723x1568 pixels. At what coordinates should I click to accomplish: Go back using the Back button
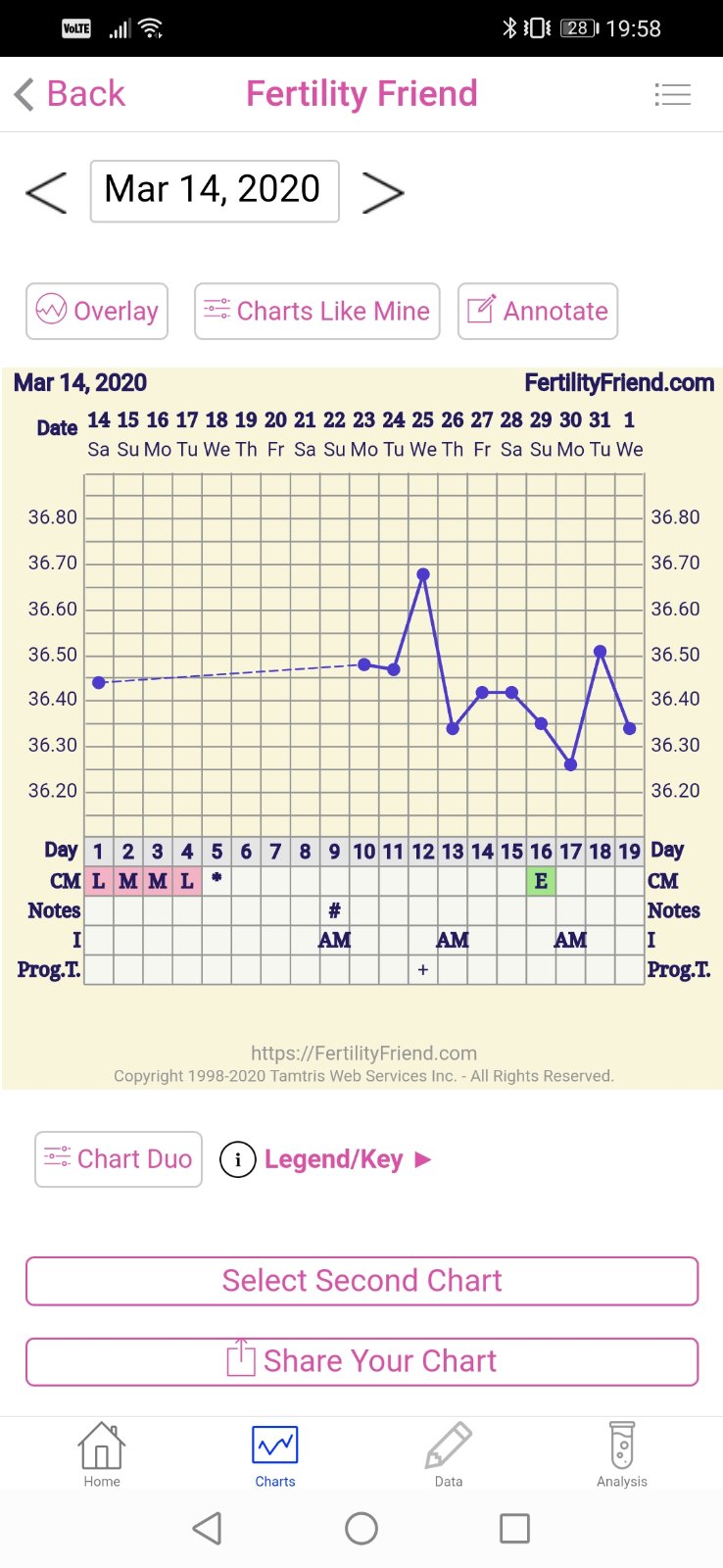click(70, 94)
